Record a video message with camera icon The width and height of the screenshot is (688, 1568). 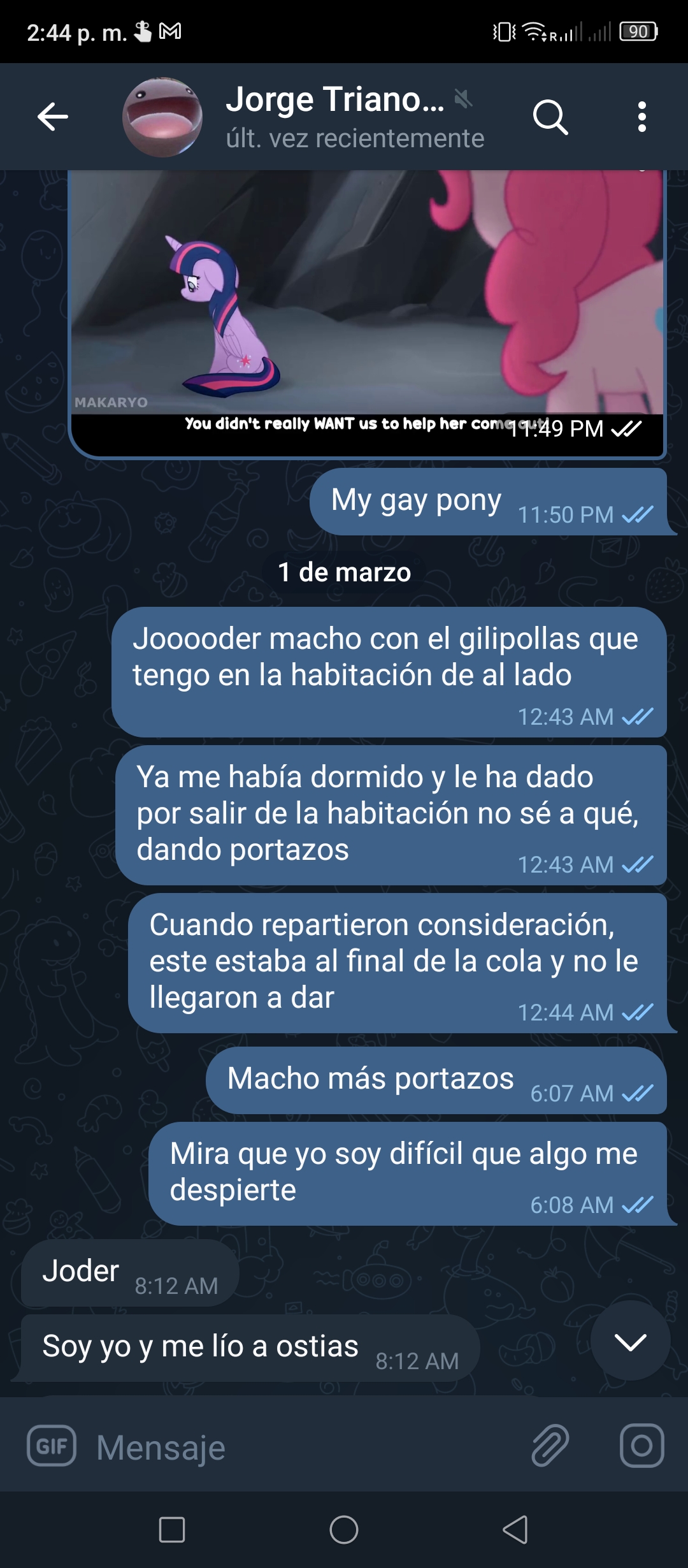pos(641,1446)
